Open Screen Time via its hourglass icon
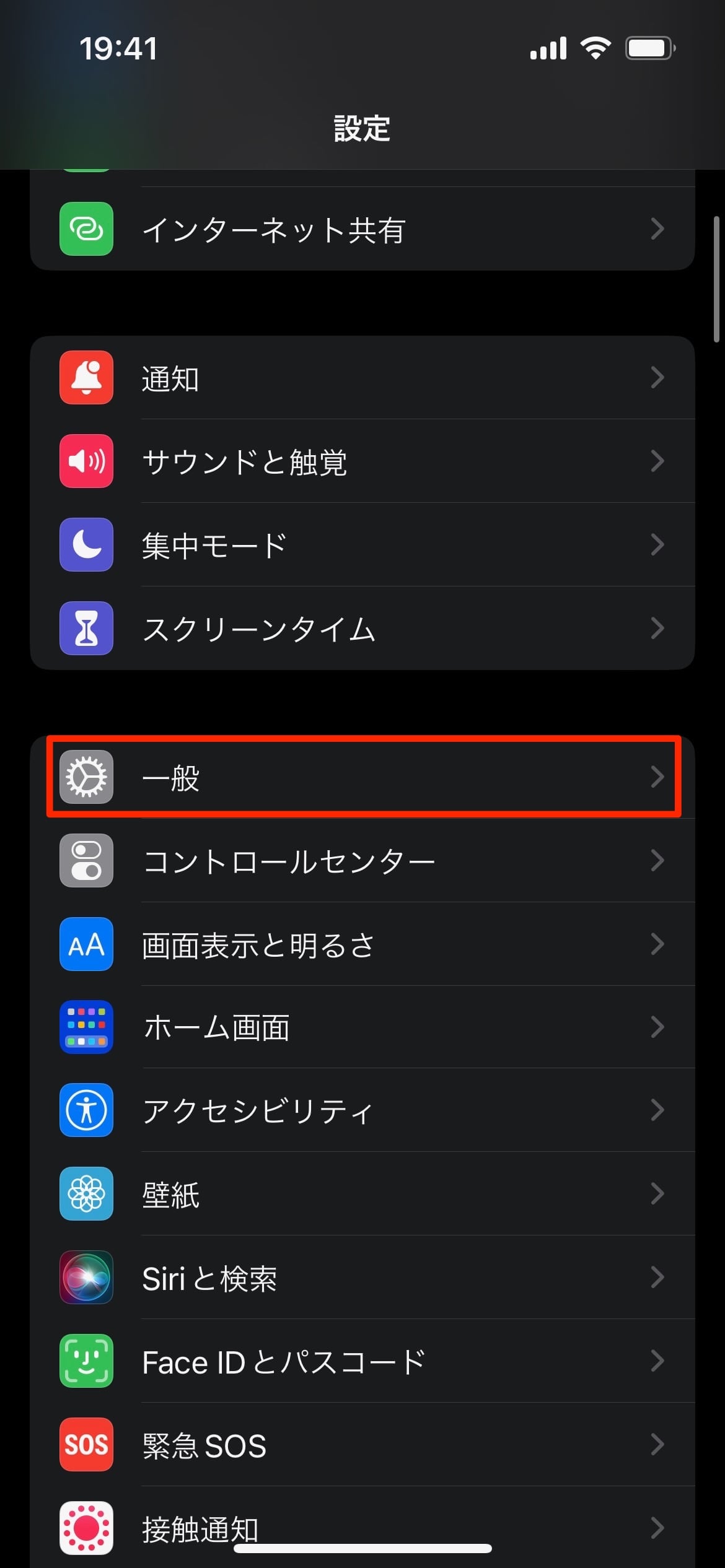 coord(86,627)
